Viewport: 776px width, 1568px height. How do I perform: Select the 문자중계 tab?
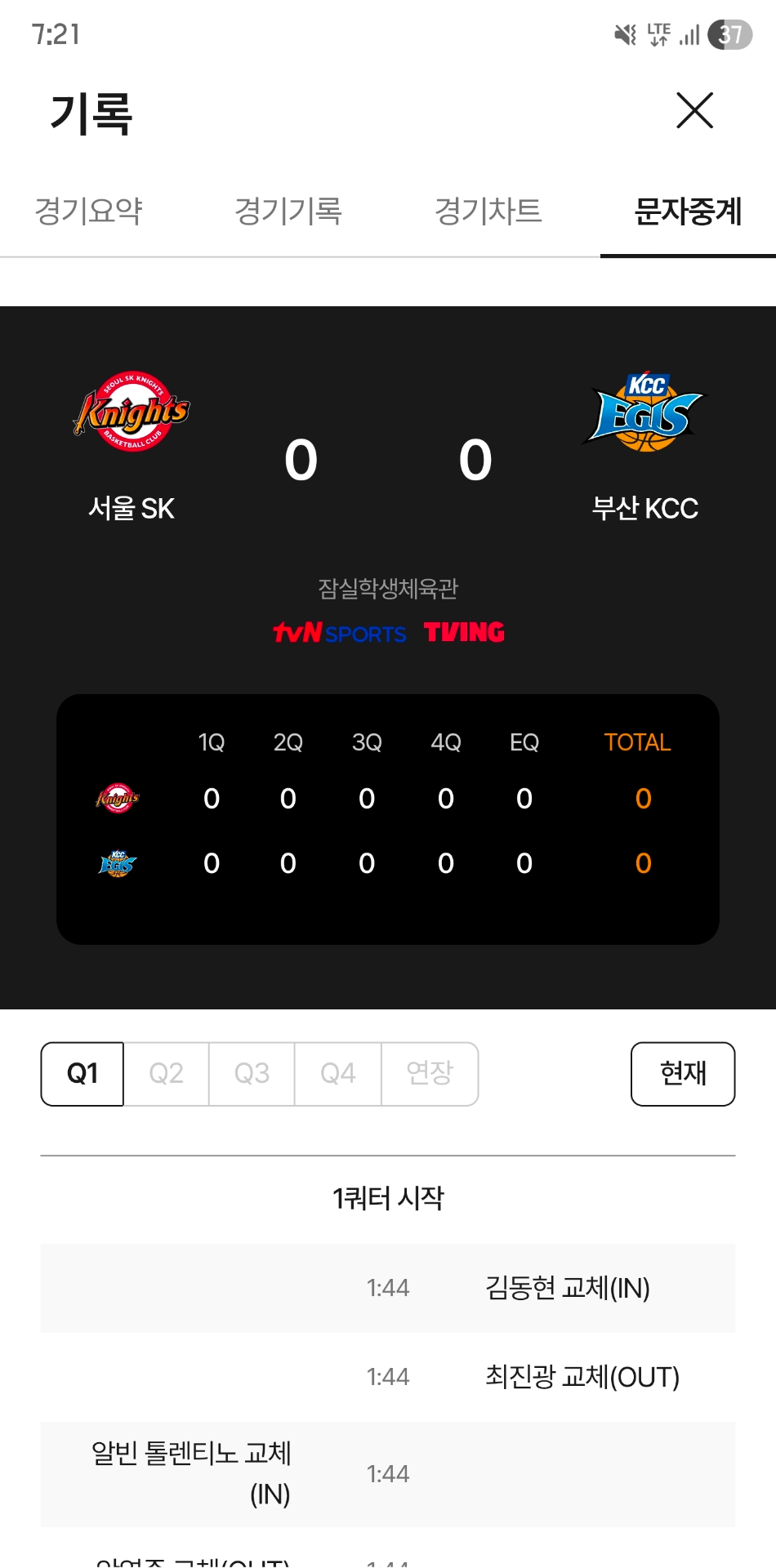pyautogui.click(x=688, y=211)
